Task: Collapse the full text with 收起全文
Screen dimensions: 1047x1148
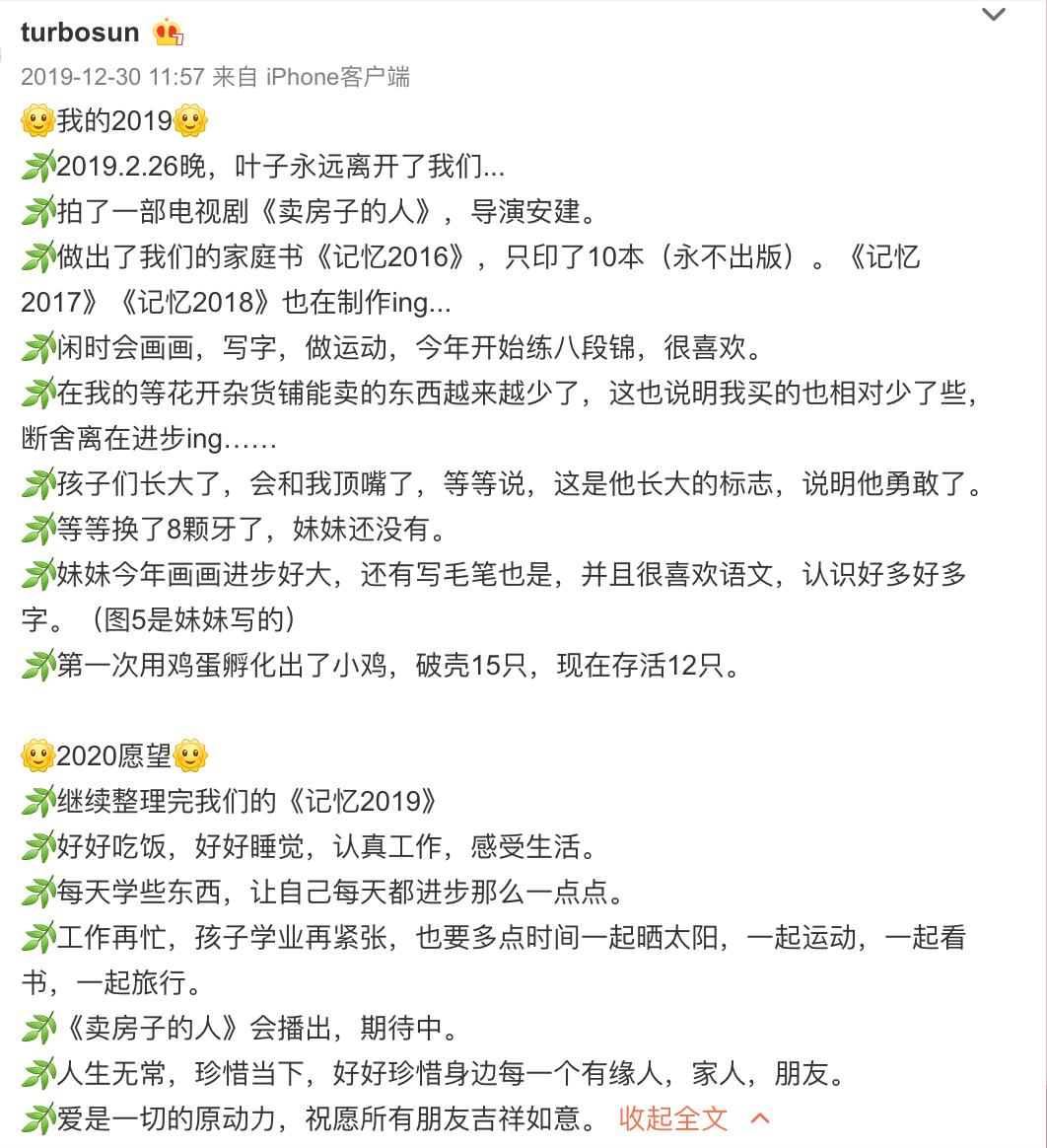Action: coord(673,1117)
